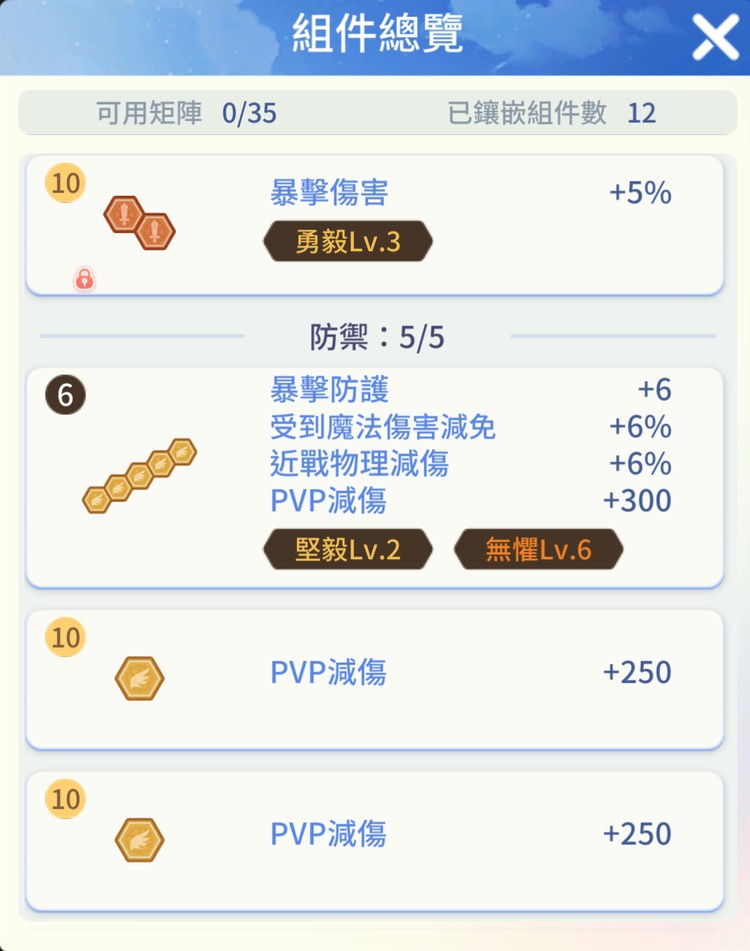Tap the 無懼Lv.6 set bonus tag

coord(538,550)
